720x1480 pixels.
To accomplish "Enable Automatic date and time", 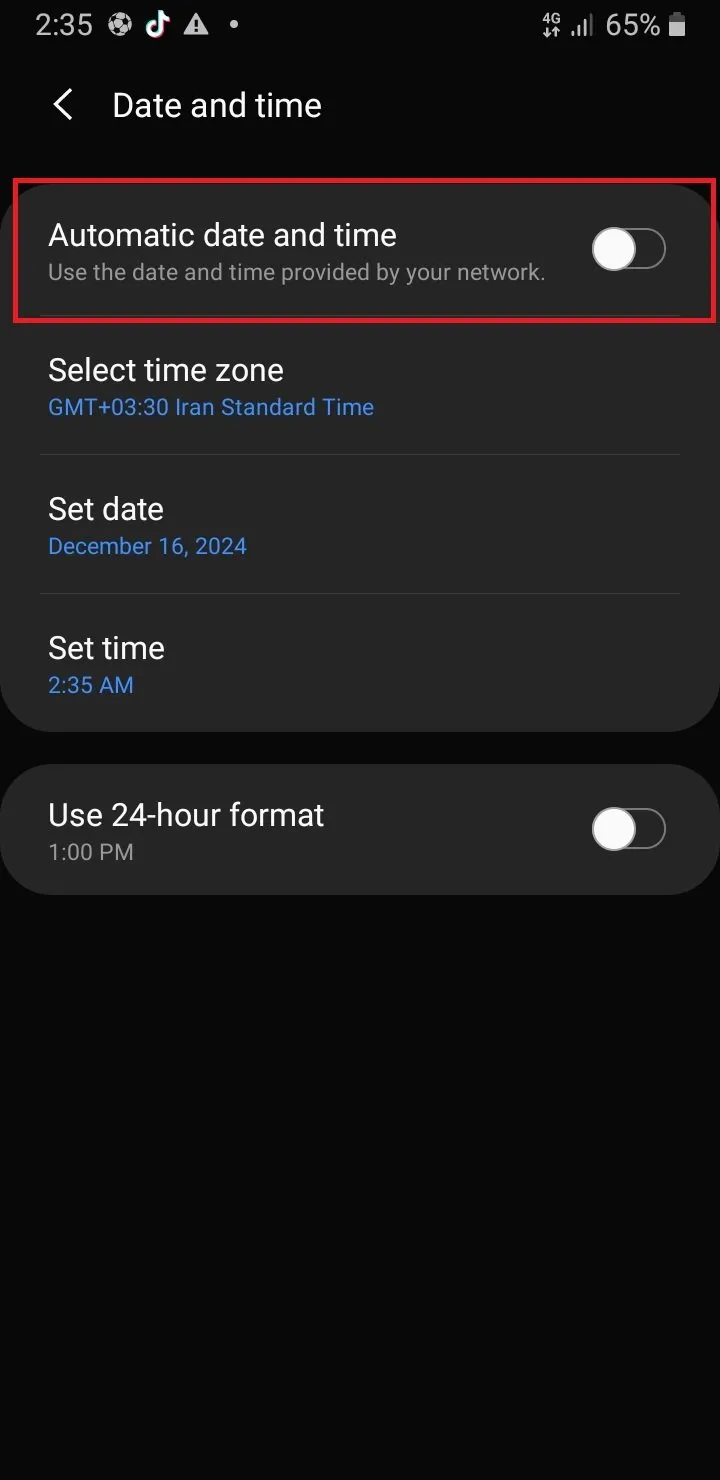I will coord(628,250).
